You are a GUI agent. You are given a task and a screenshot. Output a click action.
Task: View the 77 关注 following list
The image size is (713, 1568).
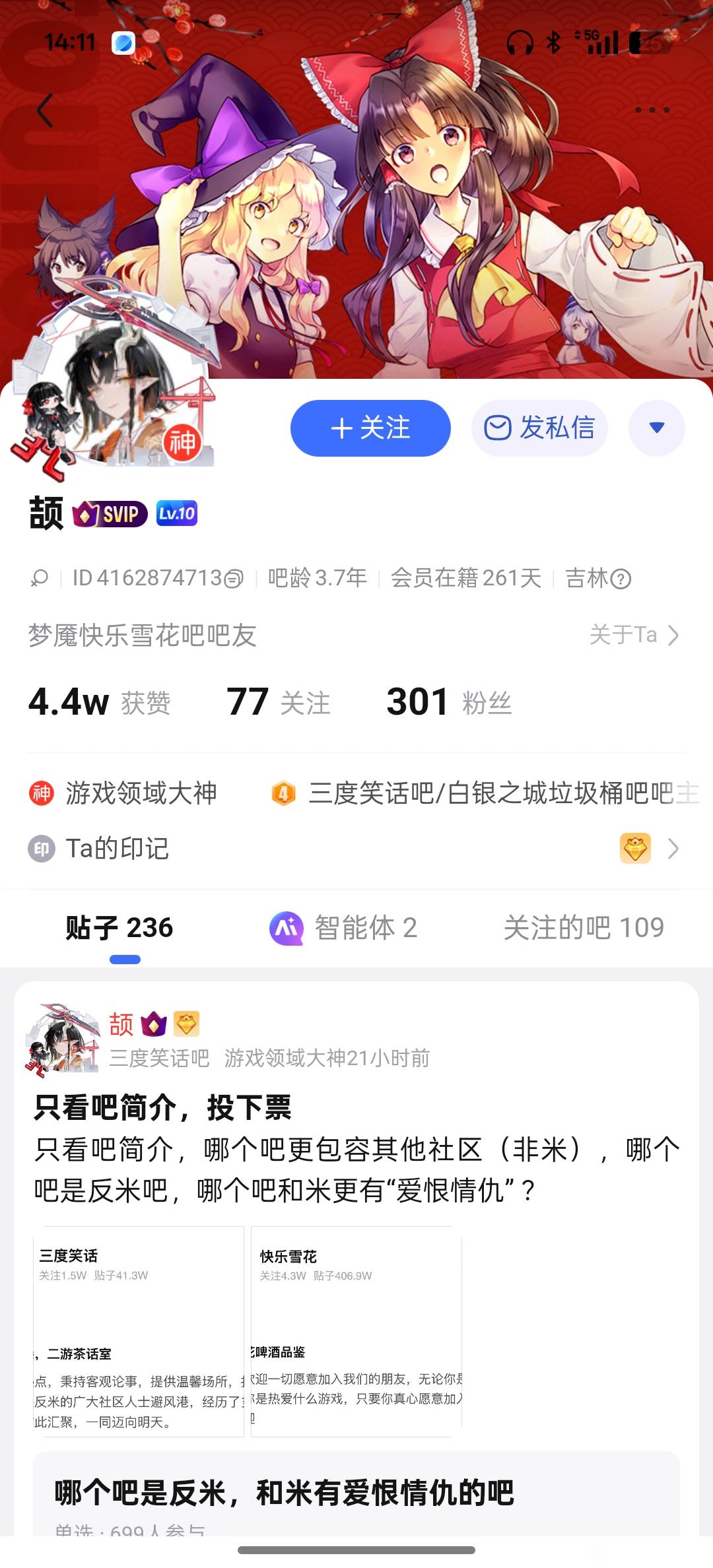(278, 702)
